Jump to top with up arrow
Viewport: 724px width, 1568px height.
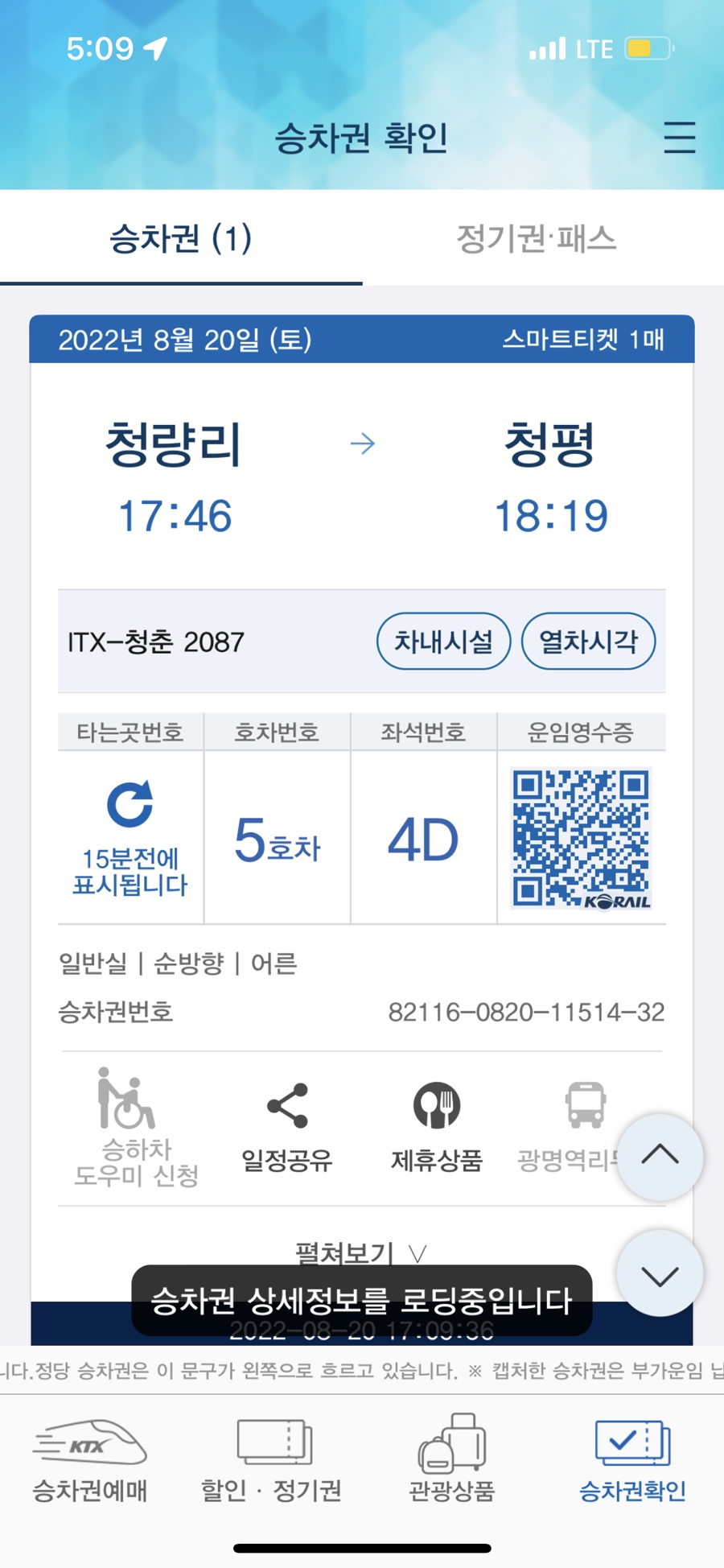click(x=660, y=1157)
